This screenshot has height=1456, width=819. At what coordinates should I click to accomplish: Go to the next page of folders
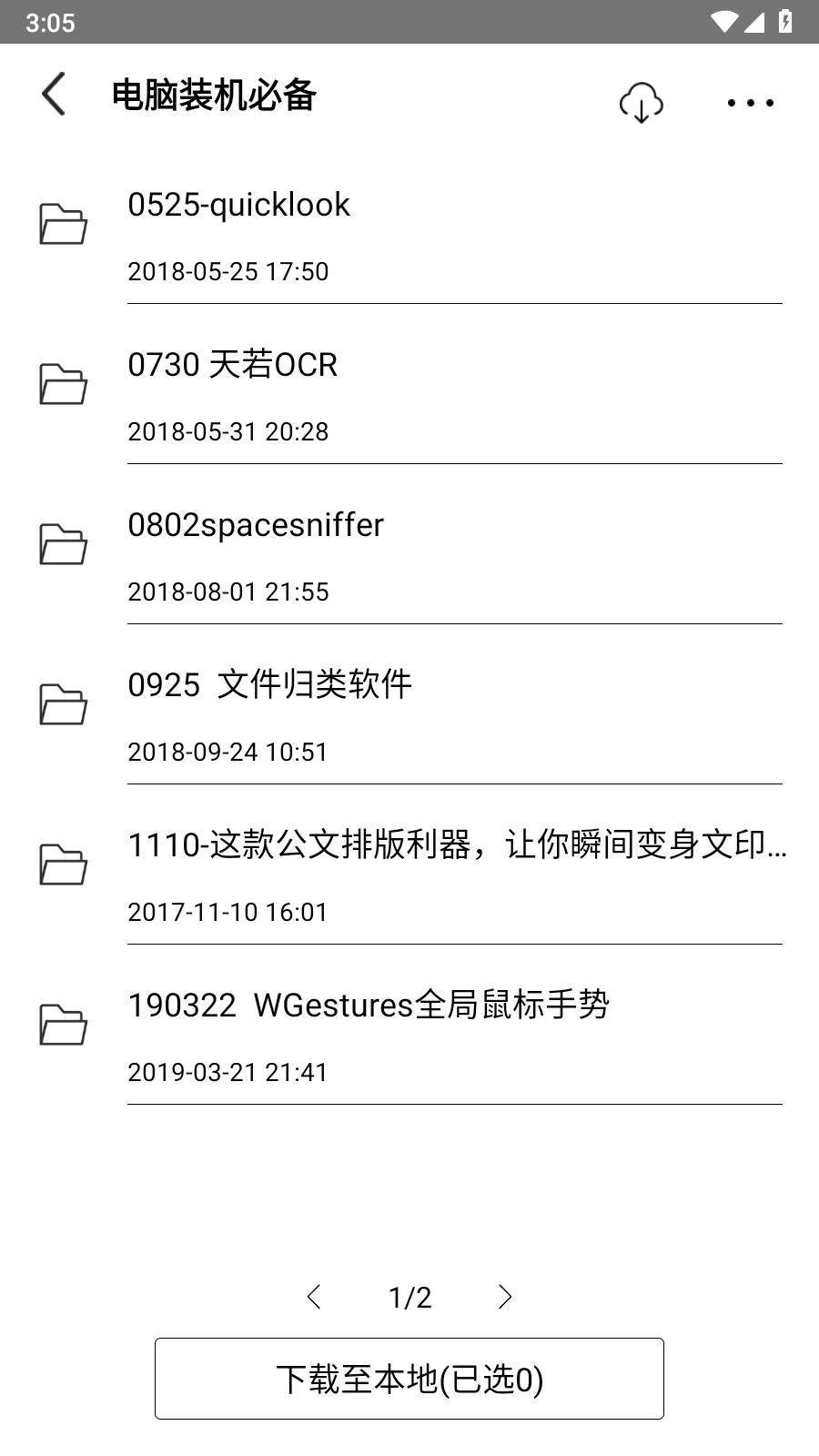pos(505,1297)
